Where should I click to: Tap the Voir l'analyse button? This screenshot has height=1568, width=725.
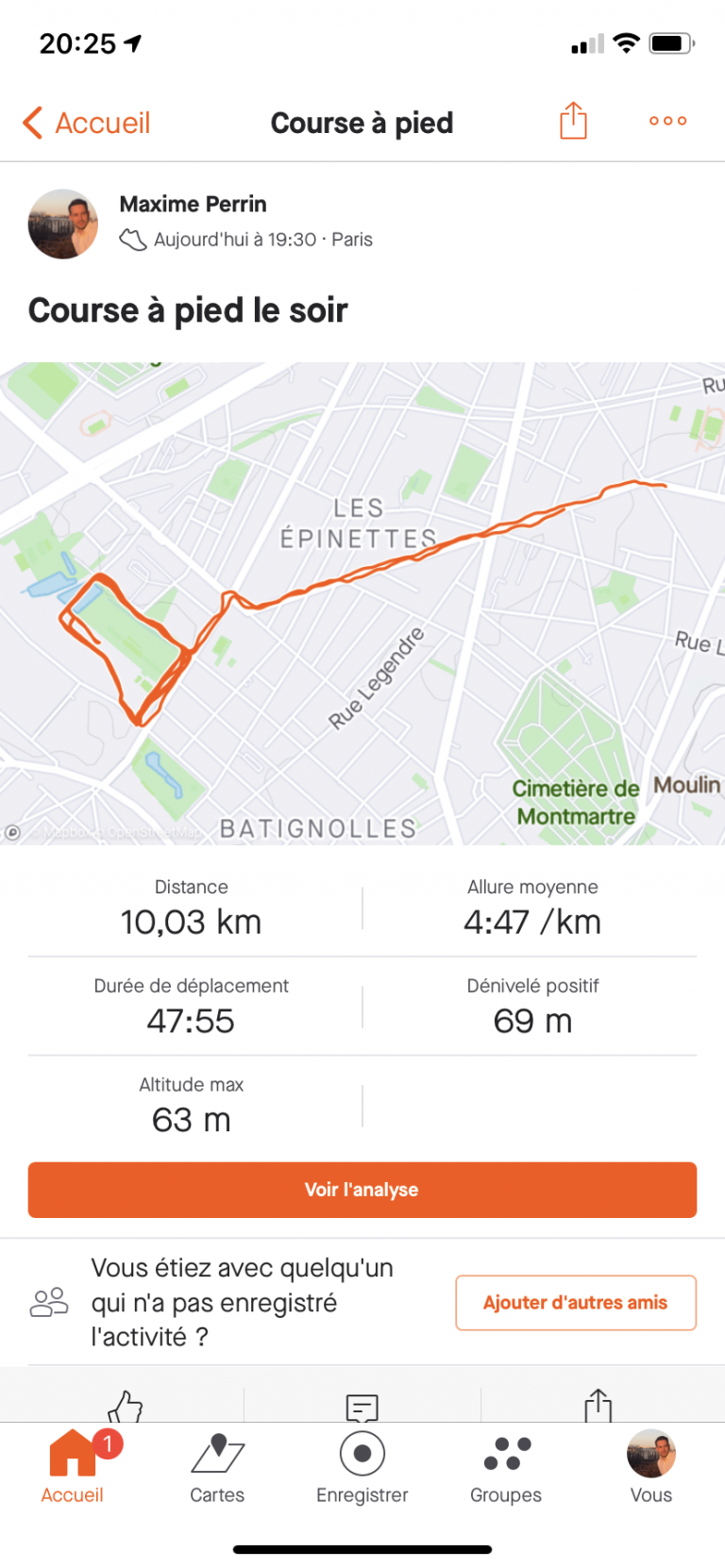click(x=362, y=1190)
